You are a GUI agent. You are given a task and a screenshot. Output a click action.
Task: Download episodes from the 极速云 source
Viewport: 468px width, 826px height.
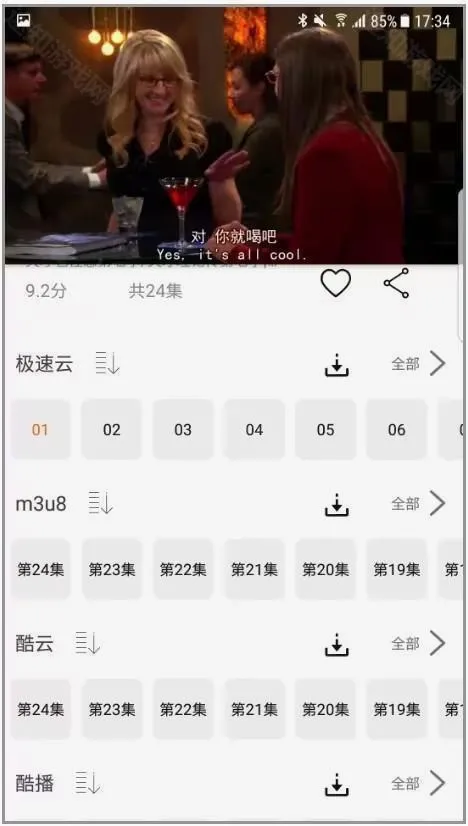pos(337,365)
